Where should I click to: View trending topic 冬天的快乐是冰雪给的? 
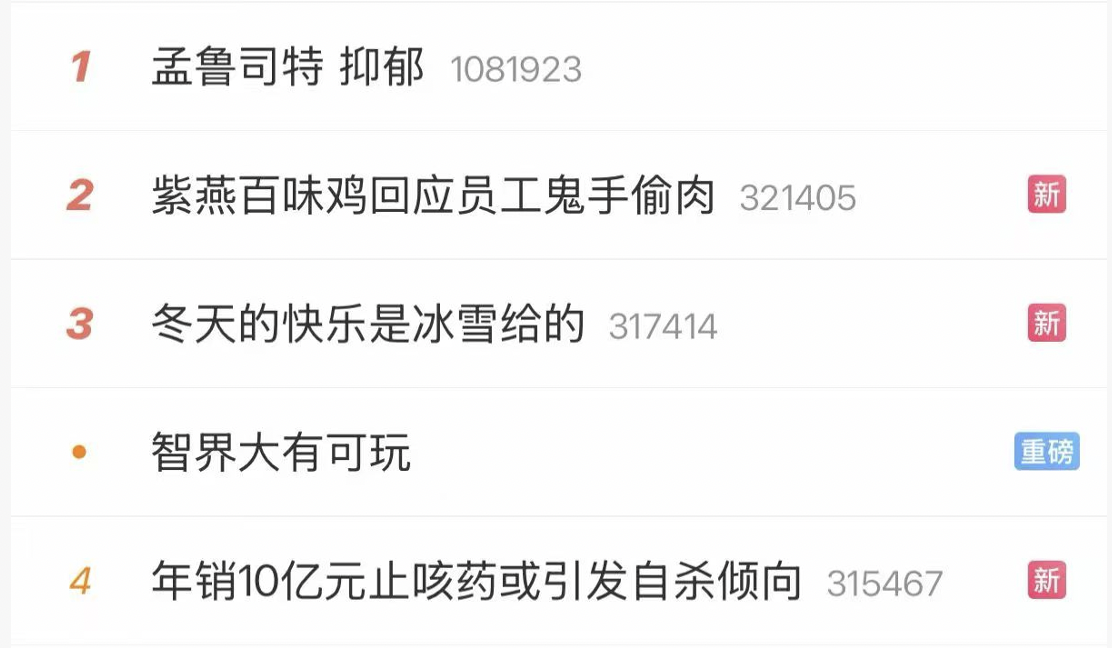click(x=367, y=325)
